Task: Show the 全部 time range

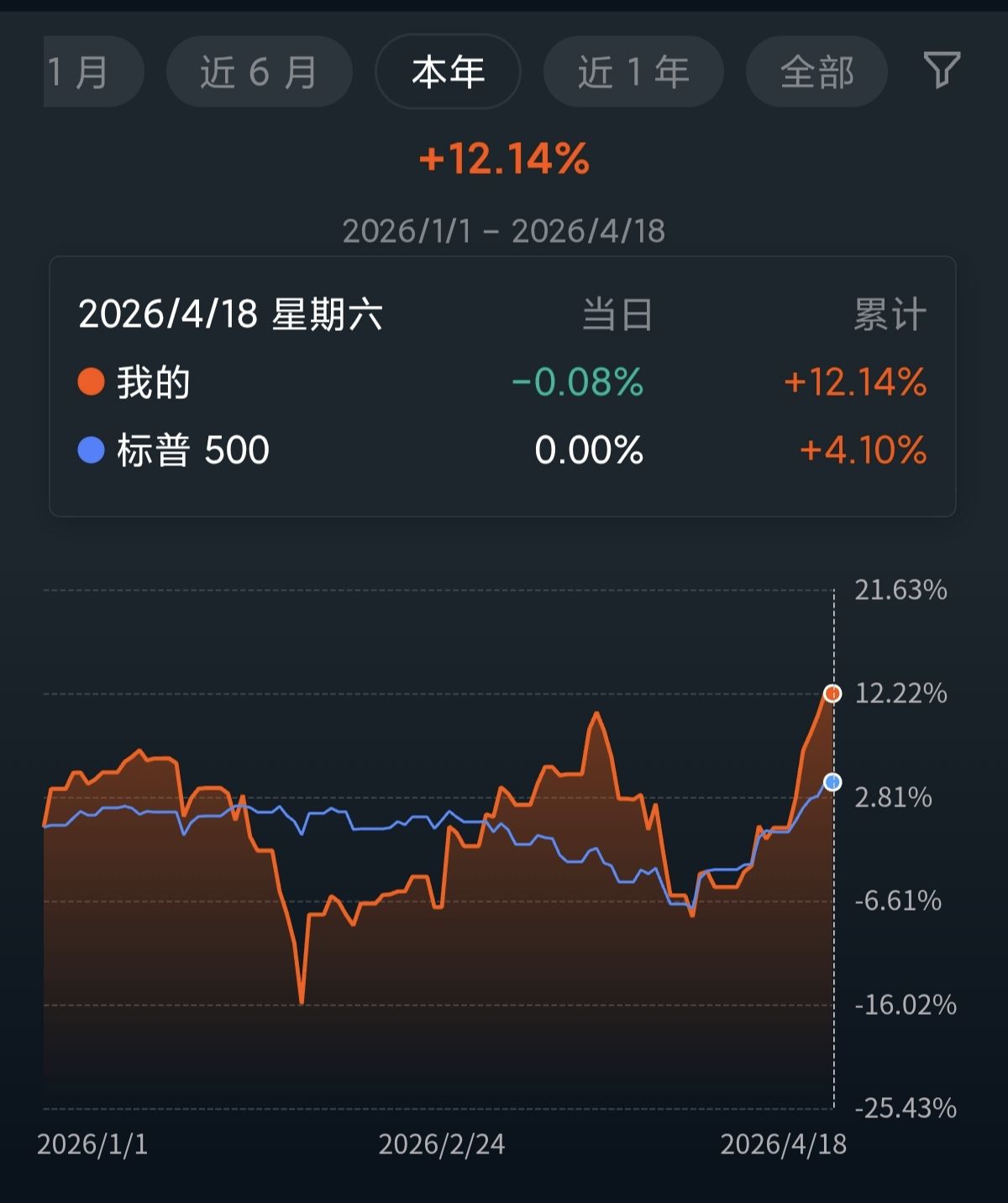Action: [x=816, y=72]
